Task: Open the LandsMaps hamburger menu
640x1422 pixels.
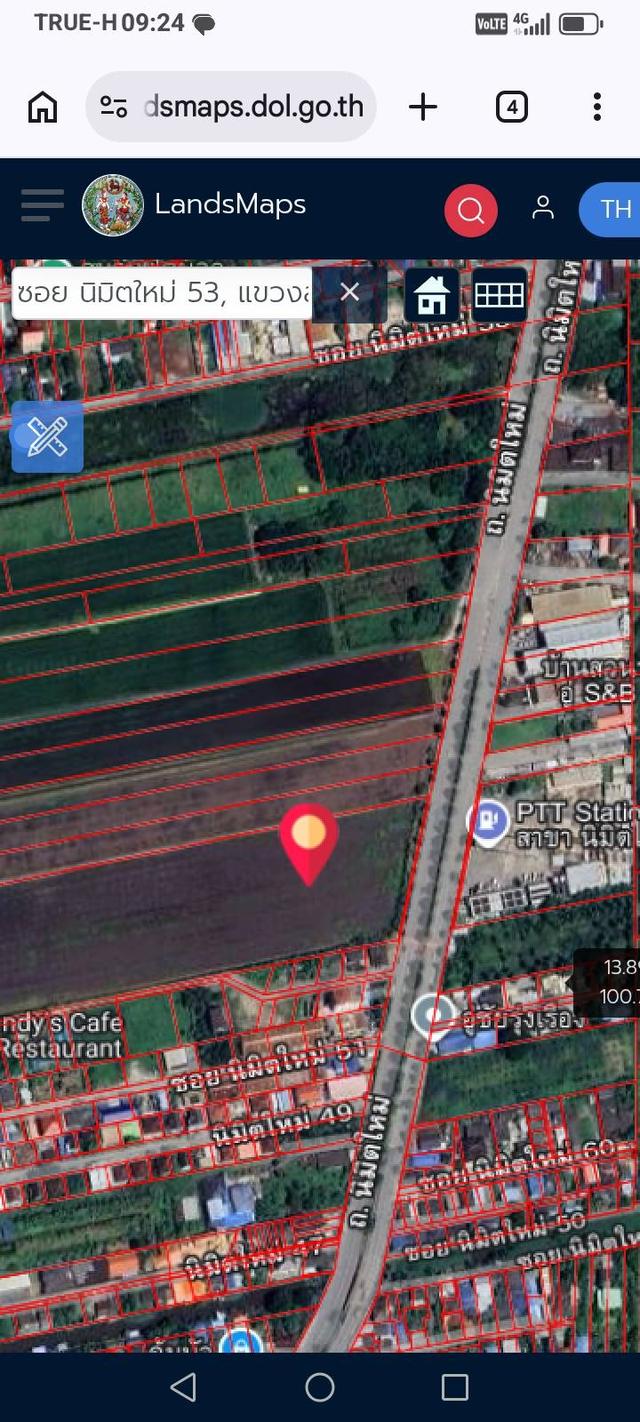Action: 42,205
